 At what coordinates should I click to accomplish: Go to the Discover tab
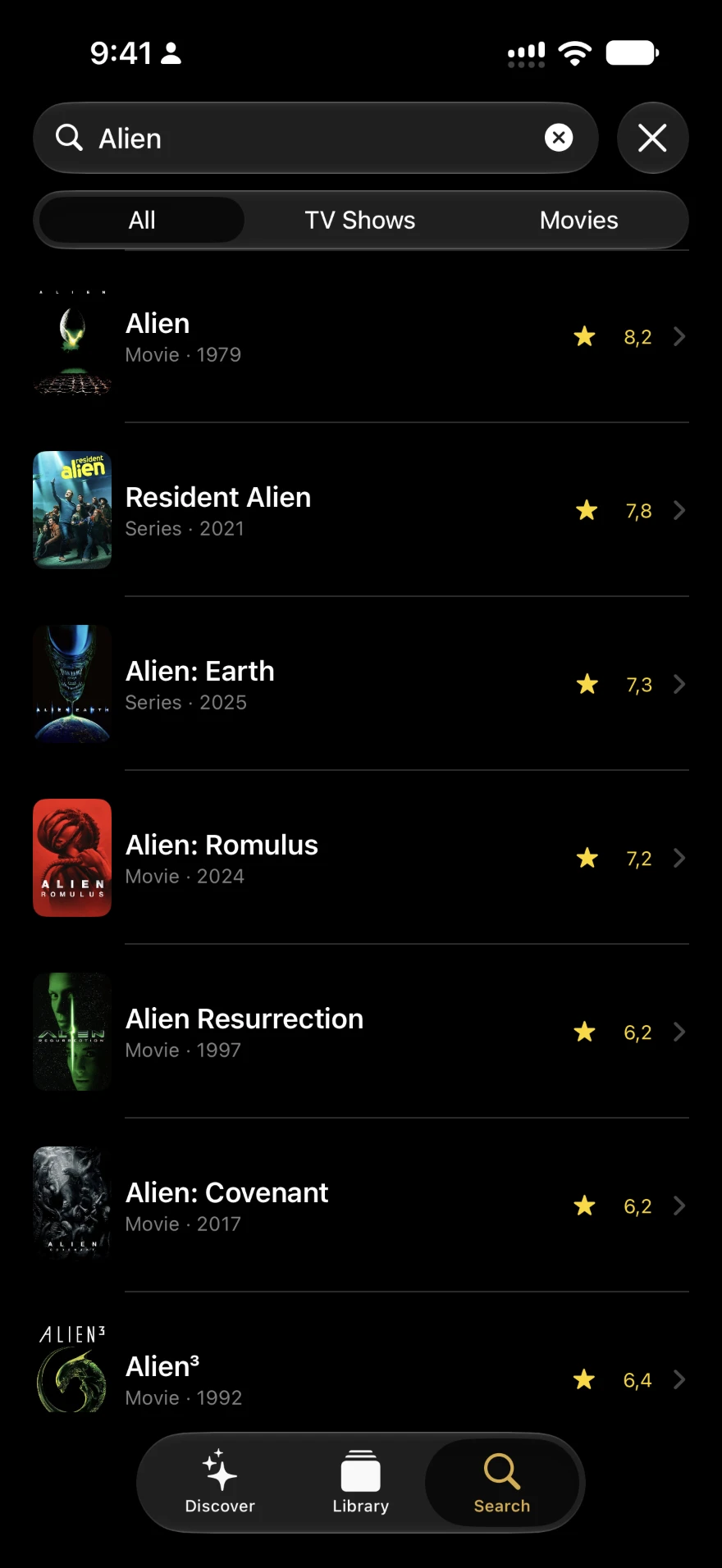[220, 1483]
